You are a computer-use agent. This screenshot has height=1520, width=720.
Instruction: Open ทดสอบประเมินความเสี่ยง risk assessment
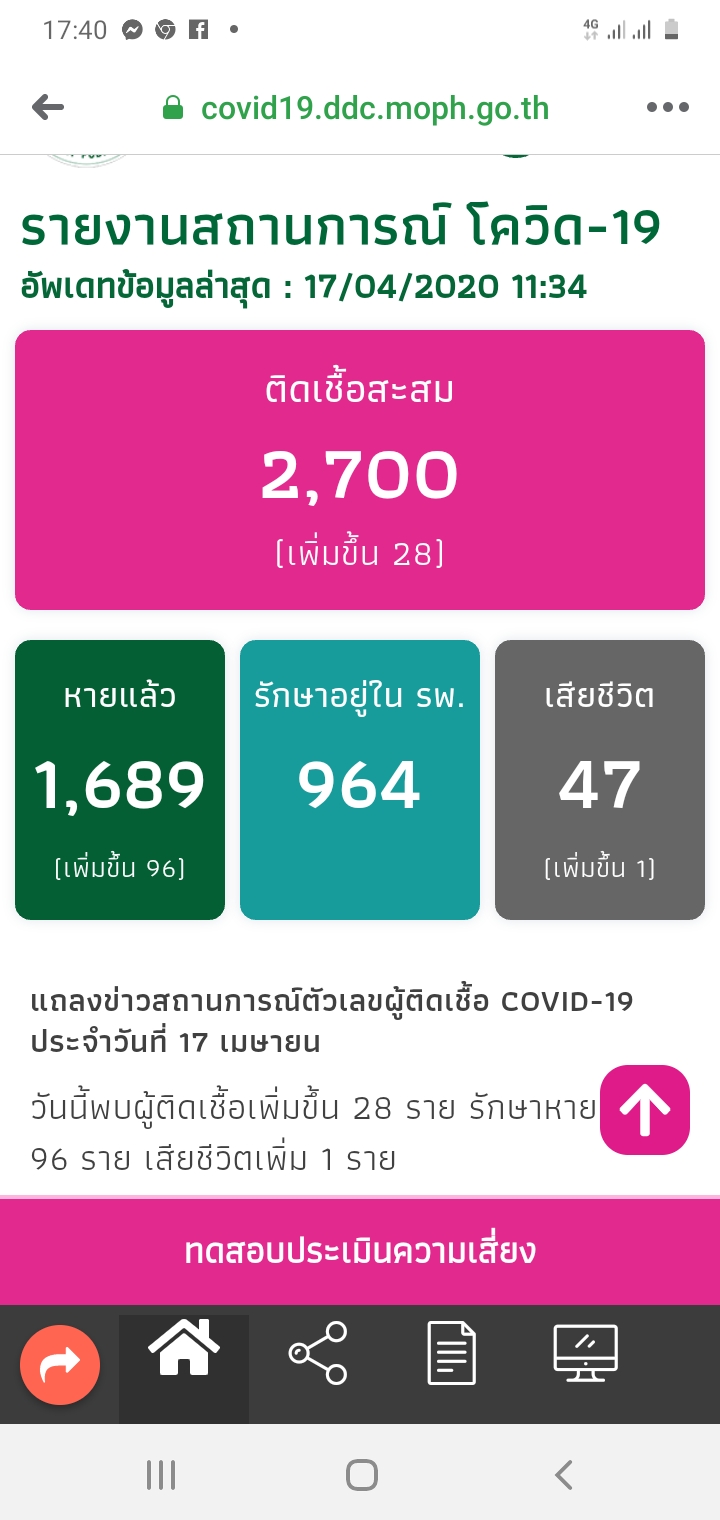tap(360, 1251)
